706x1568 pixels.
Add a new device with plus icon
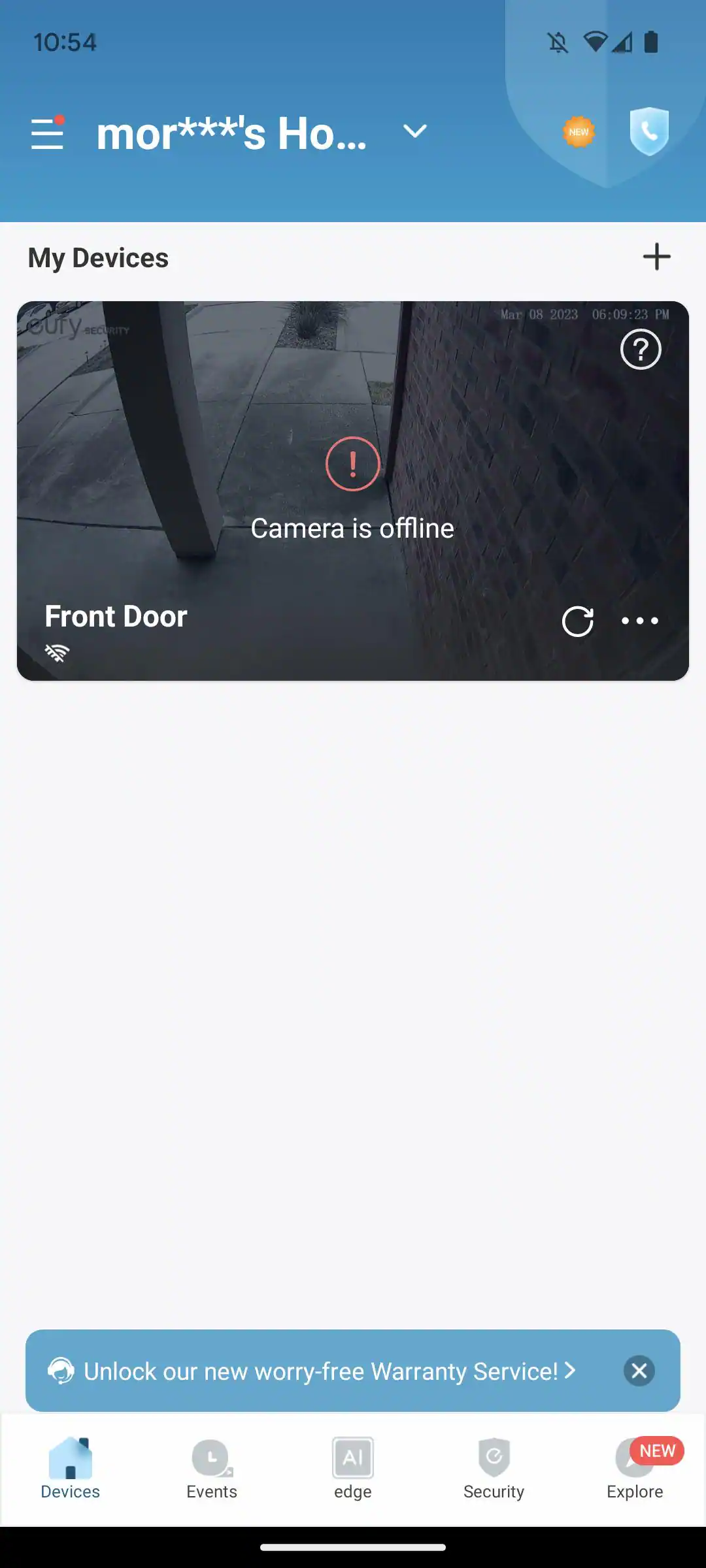coord(656,257)
